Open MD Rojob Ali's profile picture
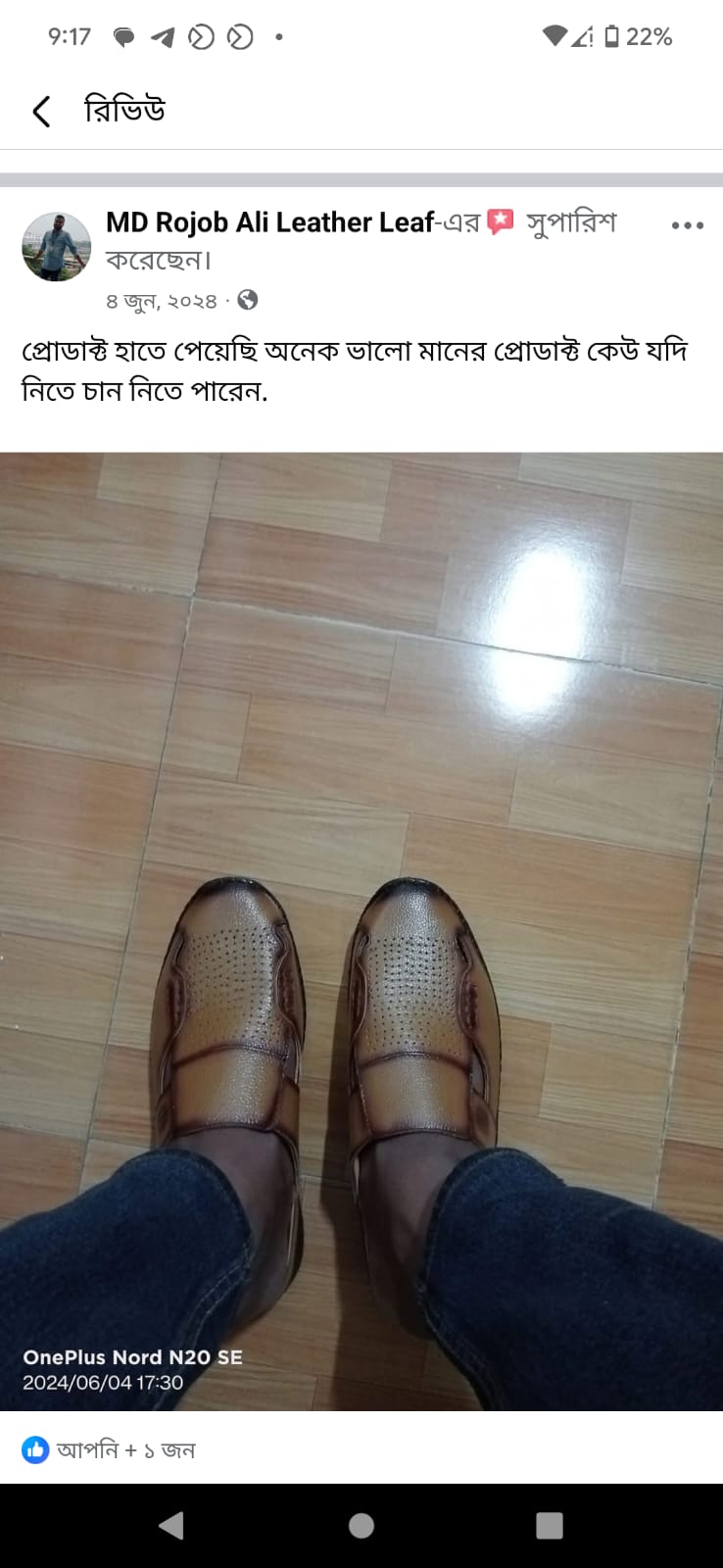The image size is (723, 1568). tap(56, 247)
